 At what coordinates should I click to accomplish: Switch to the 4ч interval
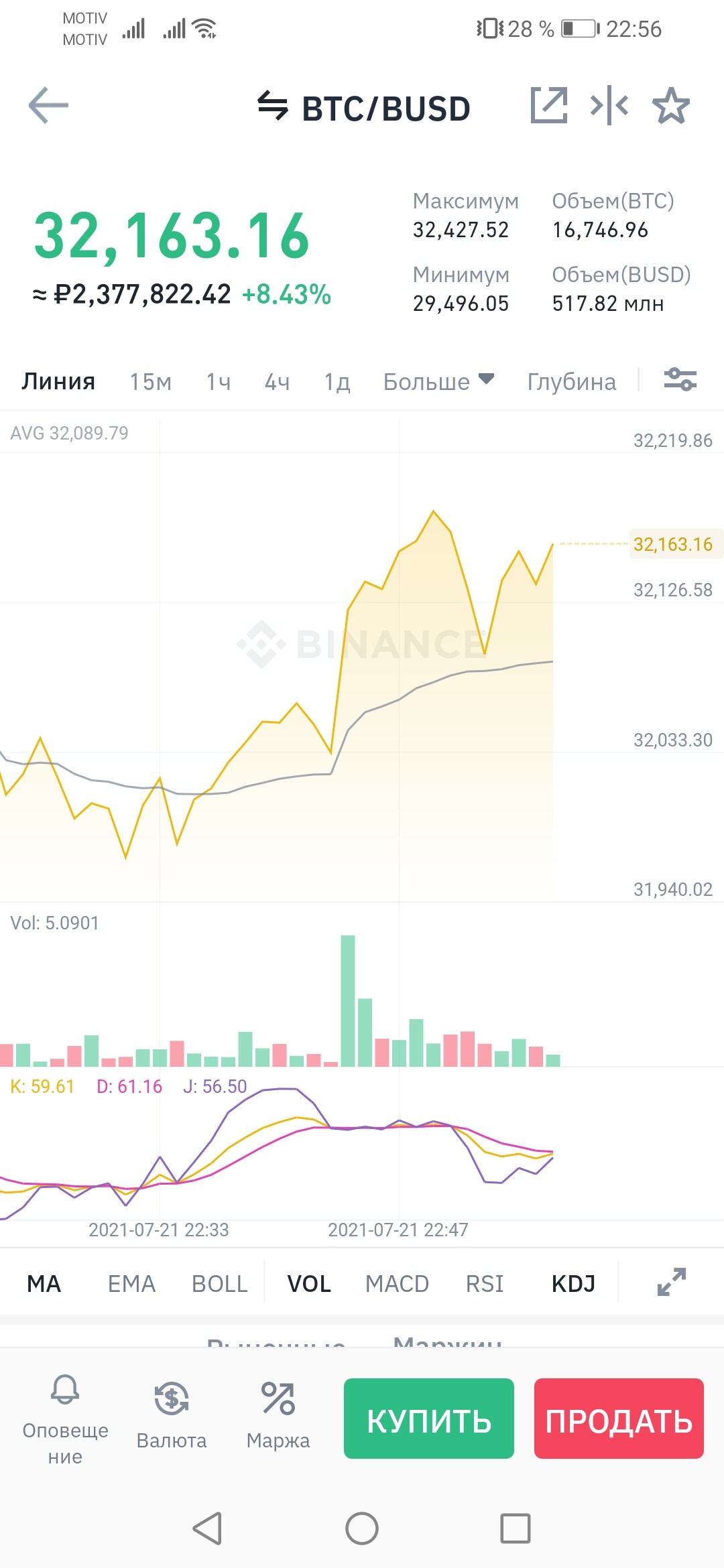[278, 381]
